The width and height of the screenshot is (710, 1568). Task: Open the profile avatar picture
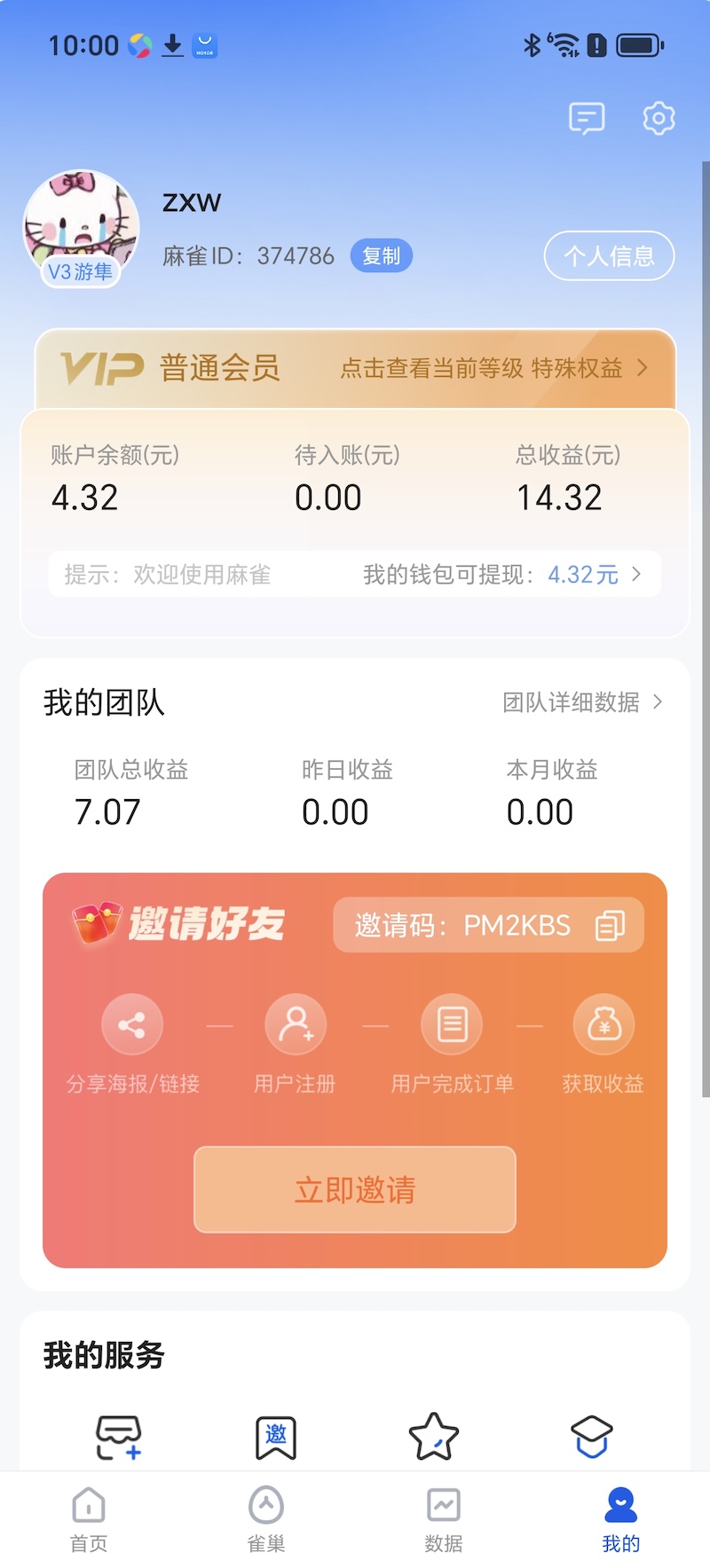click(x=81, y=226)
